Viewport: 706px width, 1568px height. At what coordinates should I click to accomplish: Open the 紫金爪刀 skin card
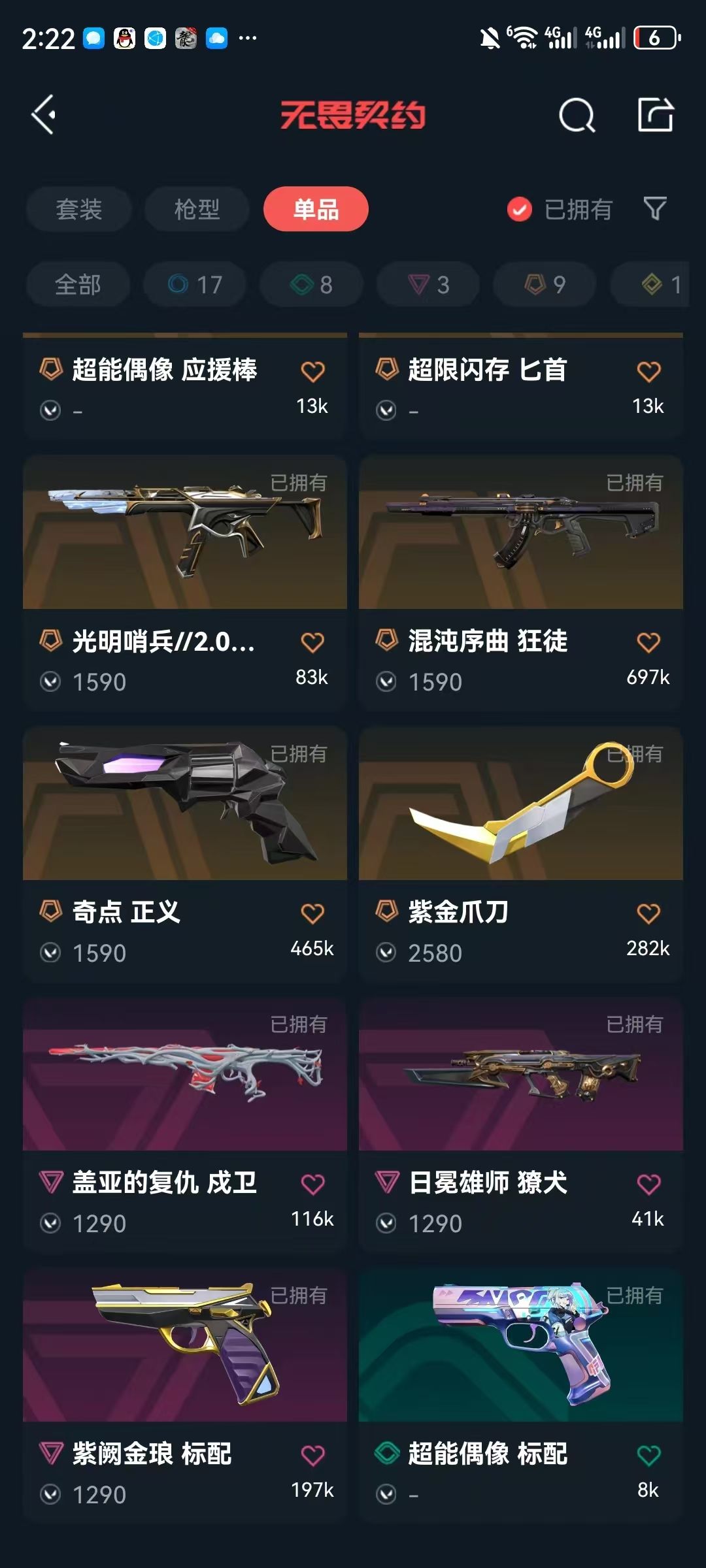(x=521, y=854)
